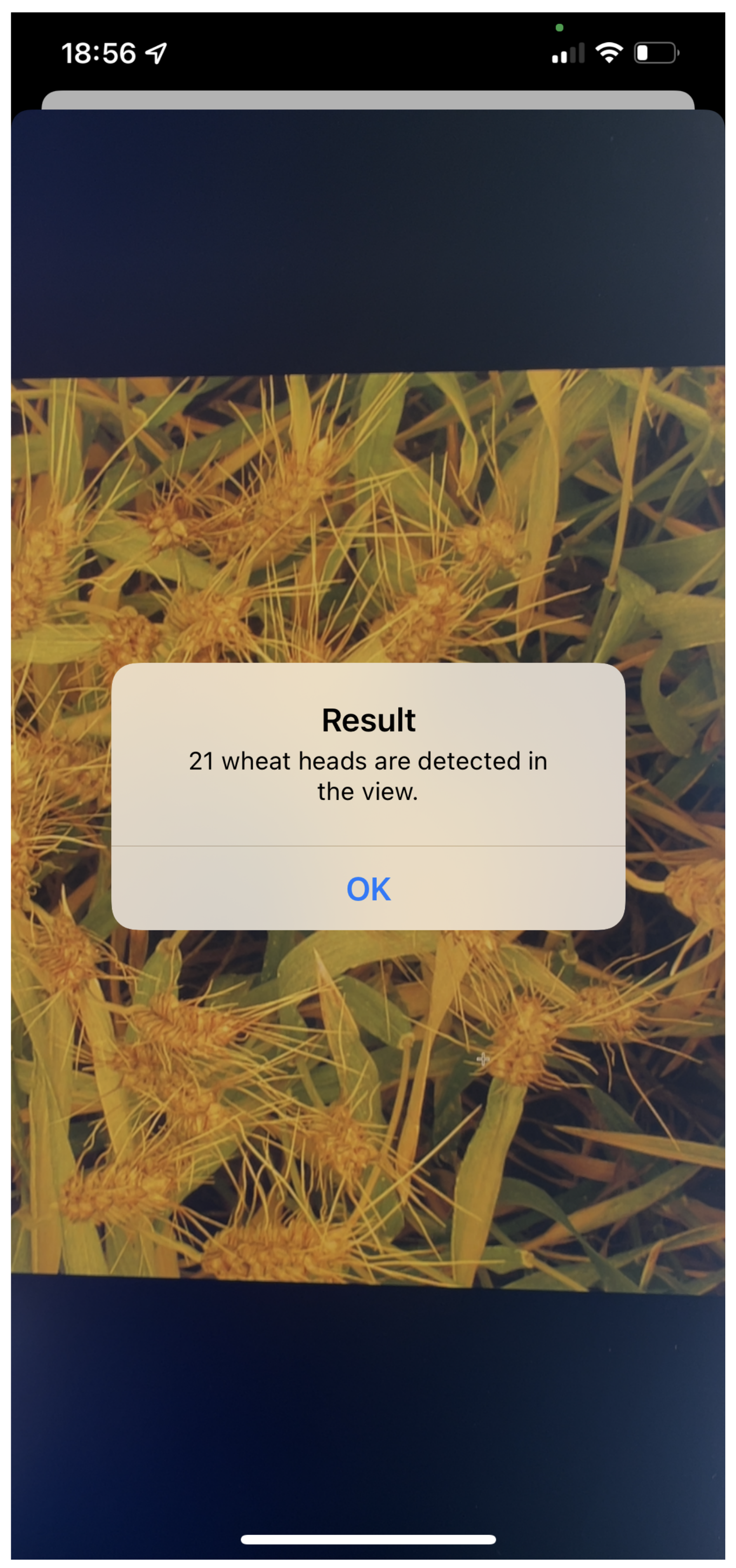Dismiss the Result dialog with OK
736x1568 pixels.
point(368,888)
